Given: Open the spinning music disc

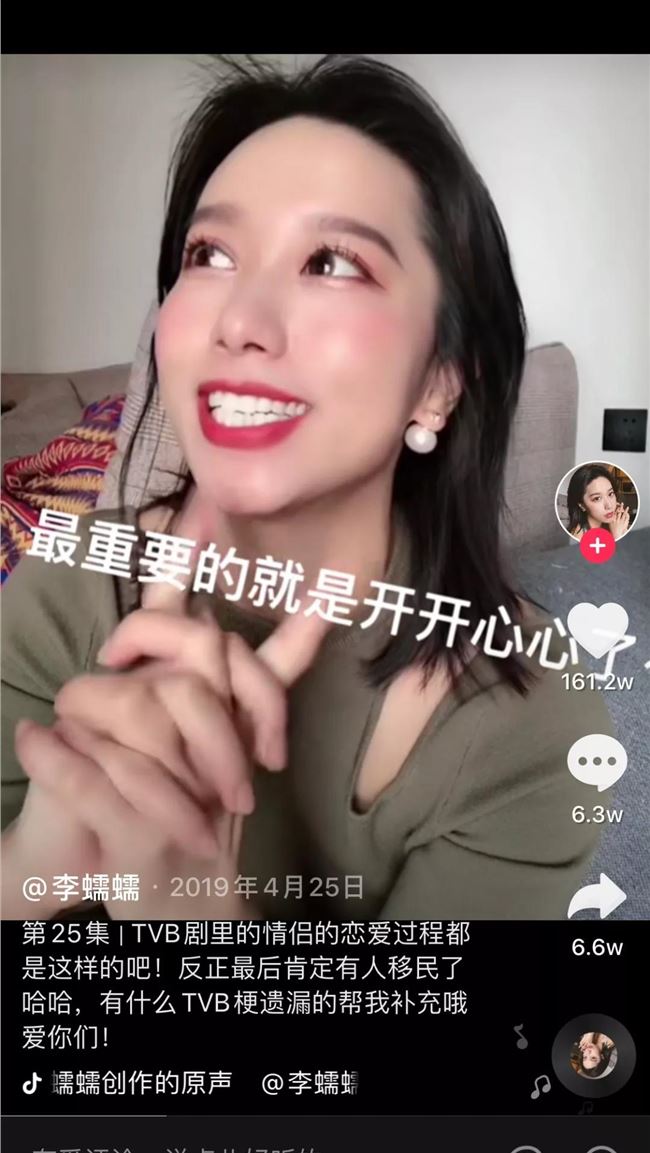Looking at the screenshot, I should pyautogui.click(x=593, y=1056).
